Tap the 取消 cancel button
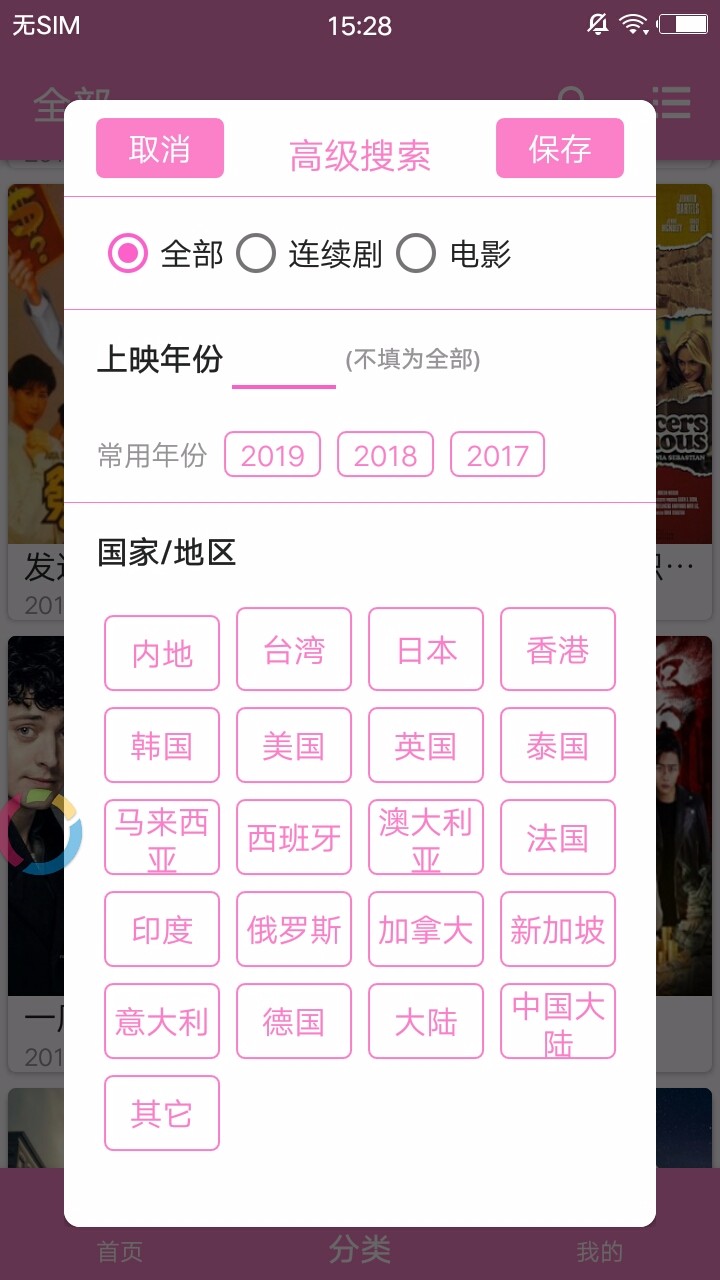This screenshot has height=1280, width=720. tap(160, 149)
